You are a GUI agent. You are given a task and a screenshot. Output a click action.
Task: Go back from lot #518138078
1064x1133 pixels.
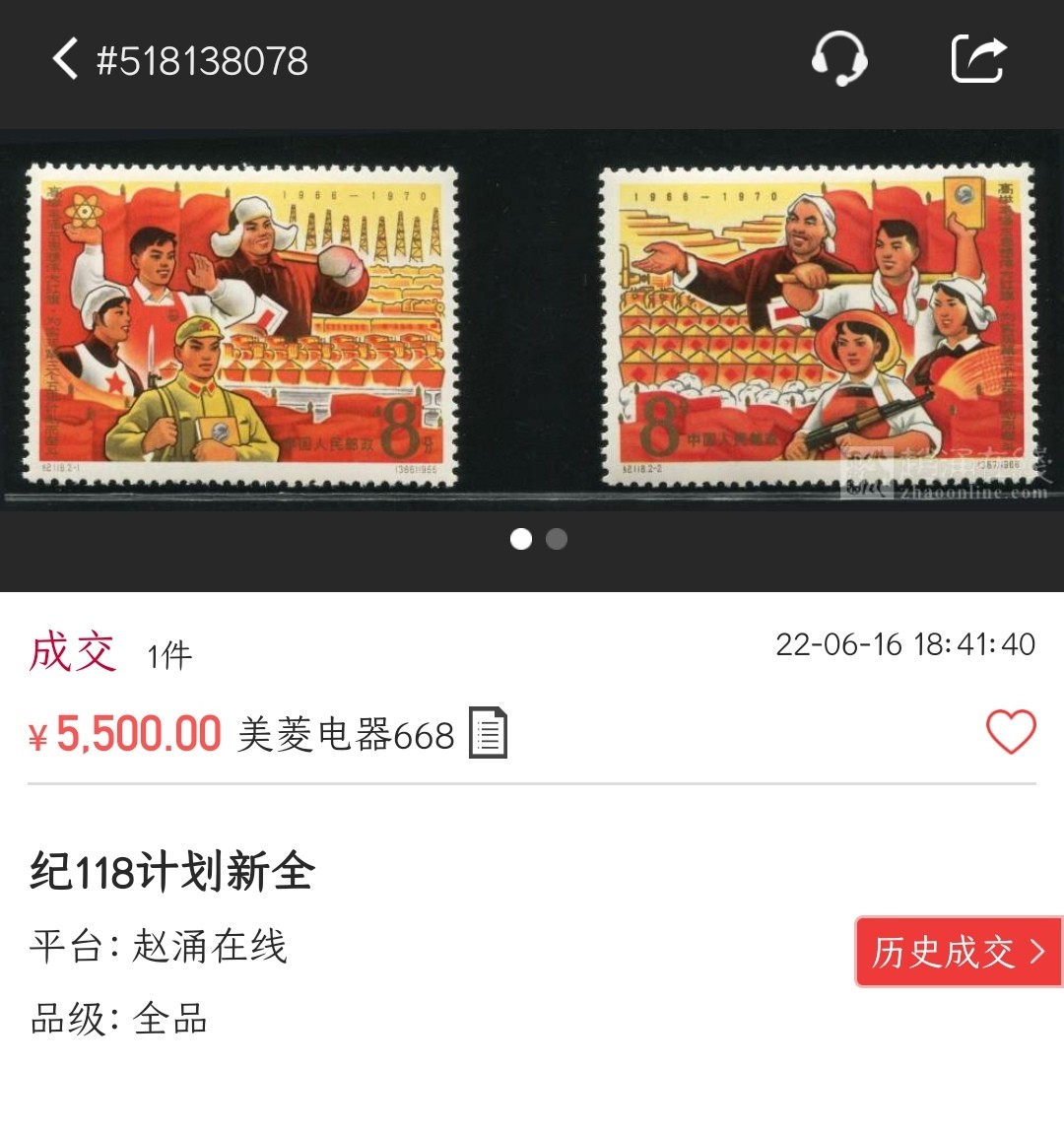[65, 59]
